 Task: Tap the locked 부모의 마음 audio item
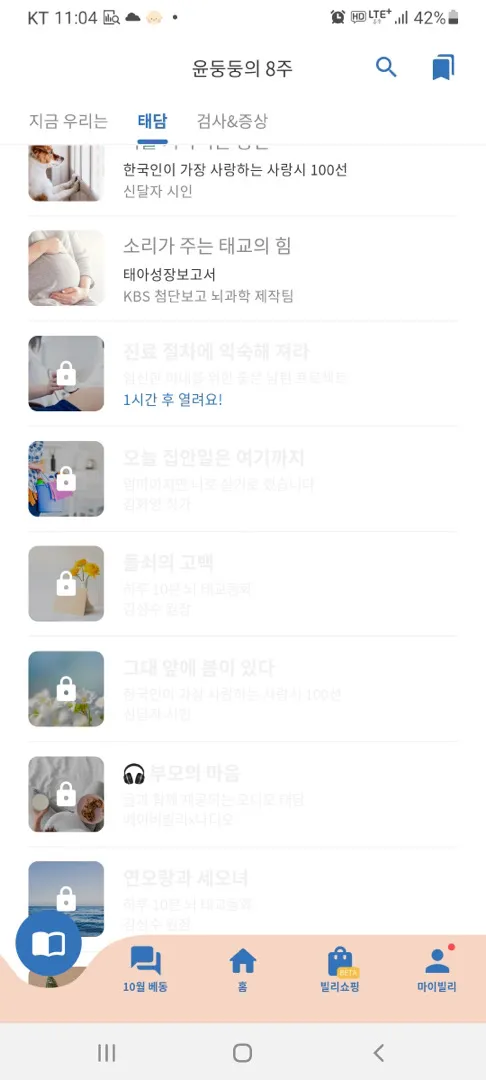pos(242,794)
